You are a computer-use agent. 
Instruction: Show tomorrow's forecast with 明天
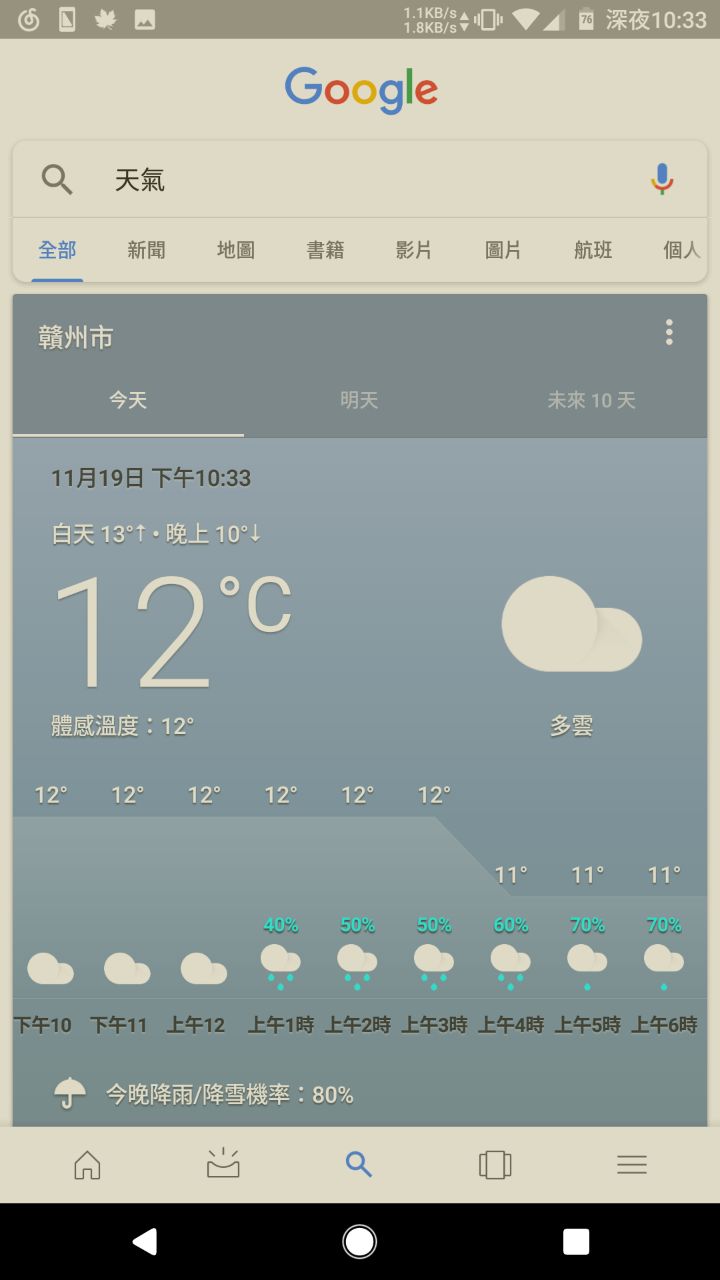coord(359,400)
